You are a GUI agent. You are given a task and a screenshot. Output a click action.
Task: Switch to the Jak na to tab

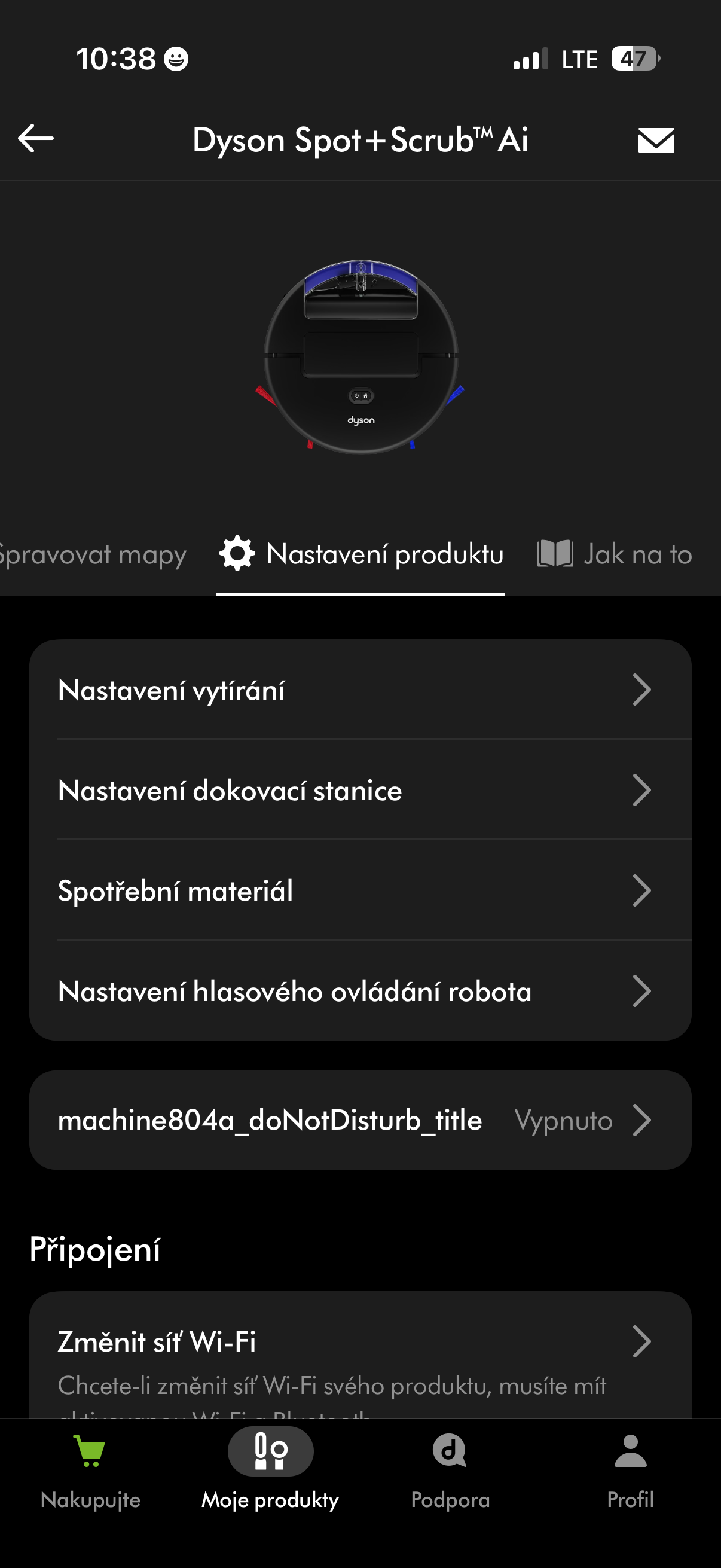(615, 554)
